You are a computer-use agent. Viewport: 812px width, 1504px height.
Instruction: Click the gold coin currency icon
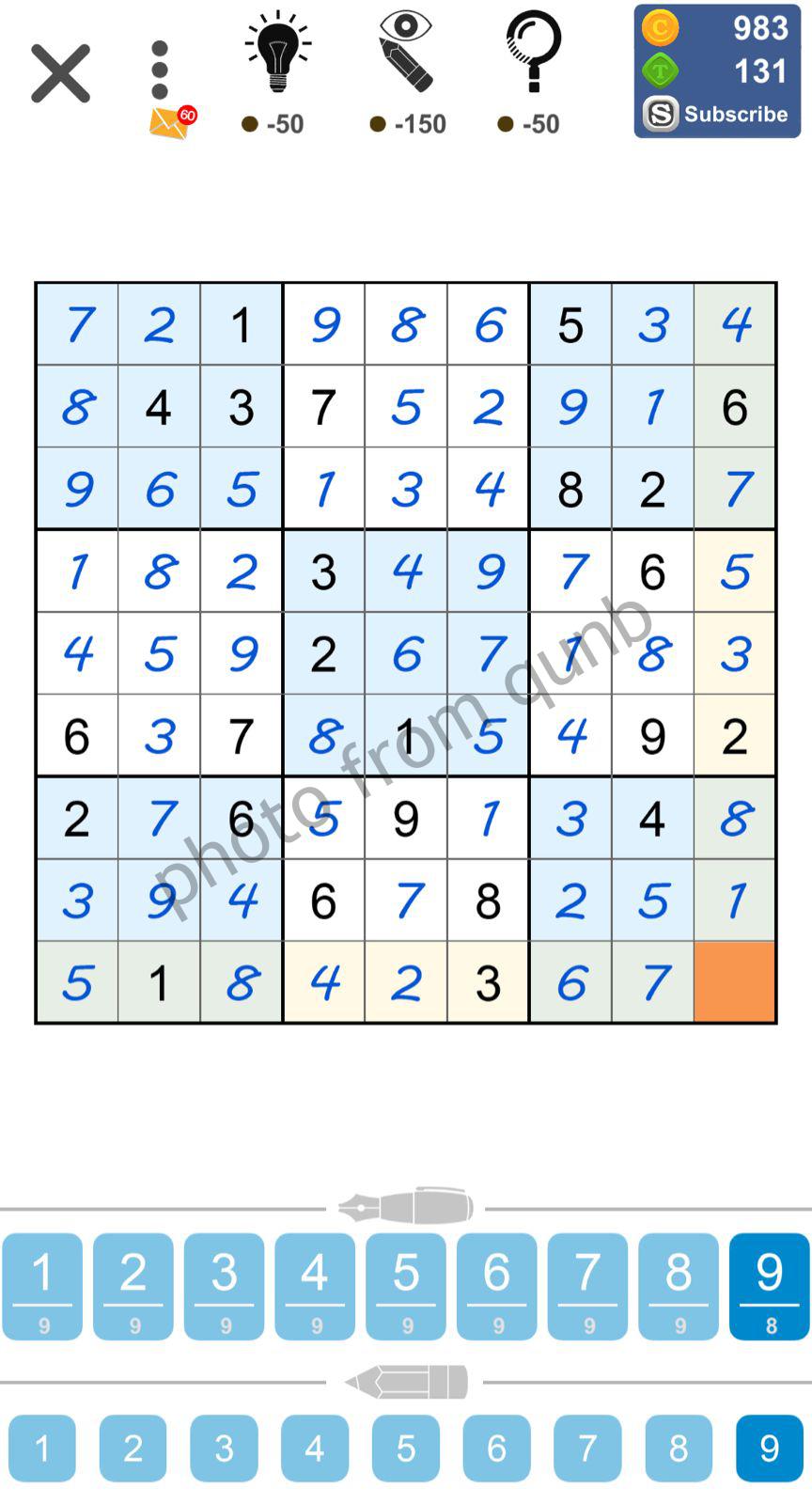coord(661,28)
